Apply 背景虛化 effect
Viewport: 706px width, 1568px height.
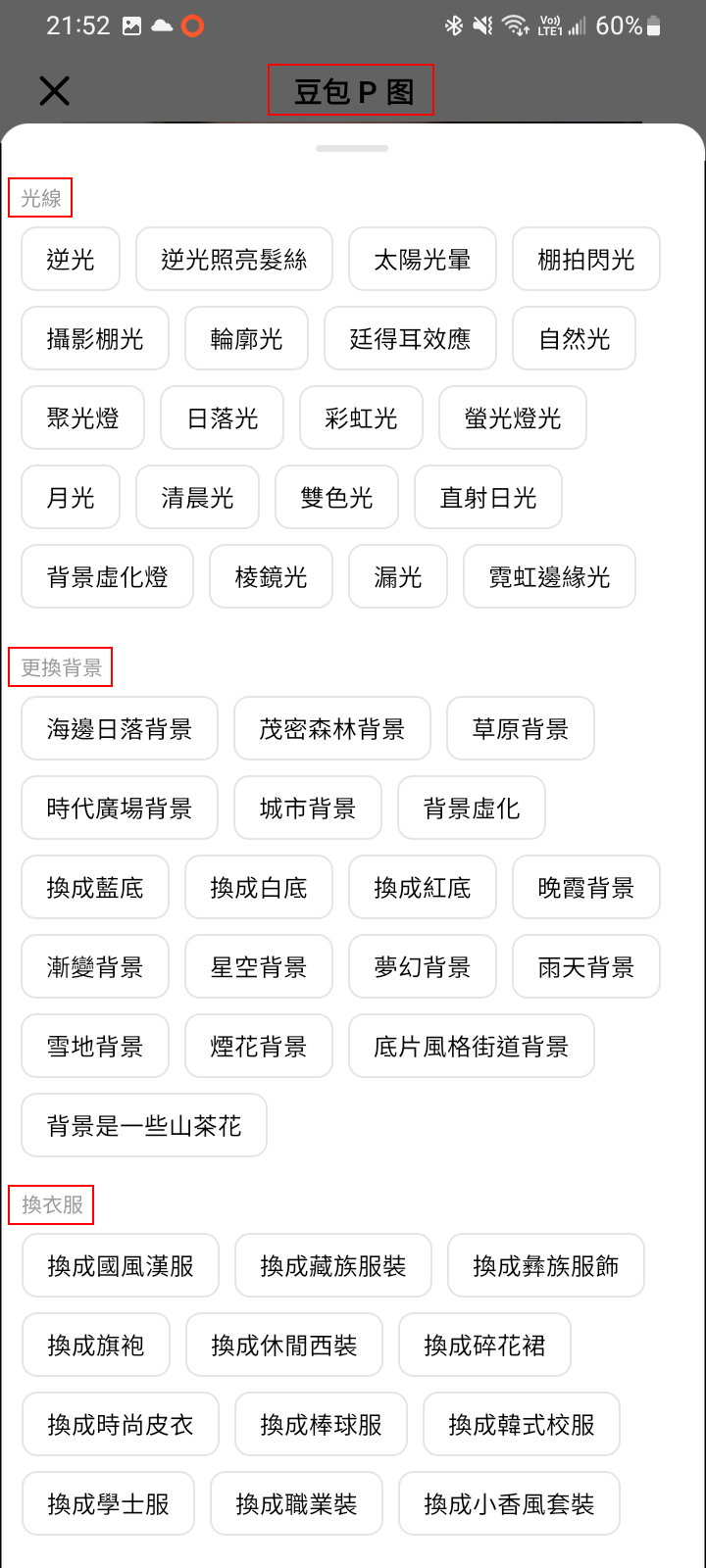pos(471,808)
